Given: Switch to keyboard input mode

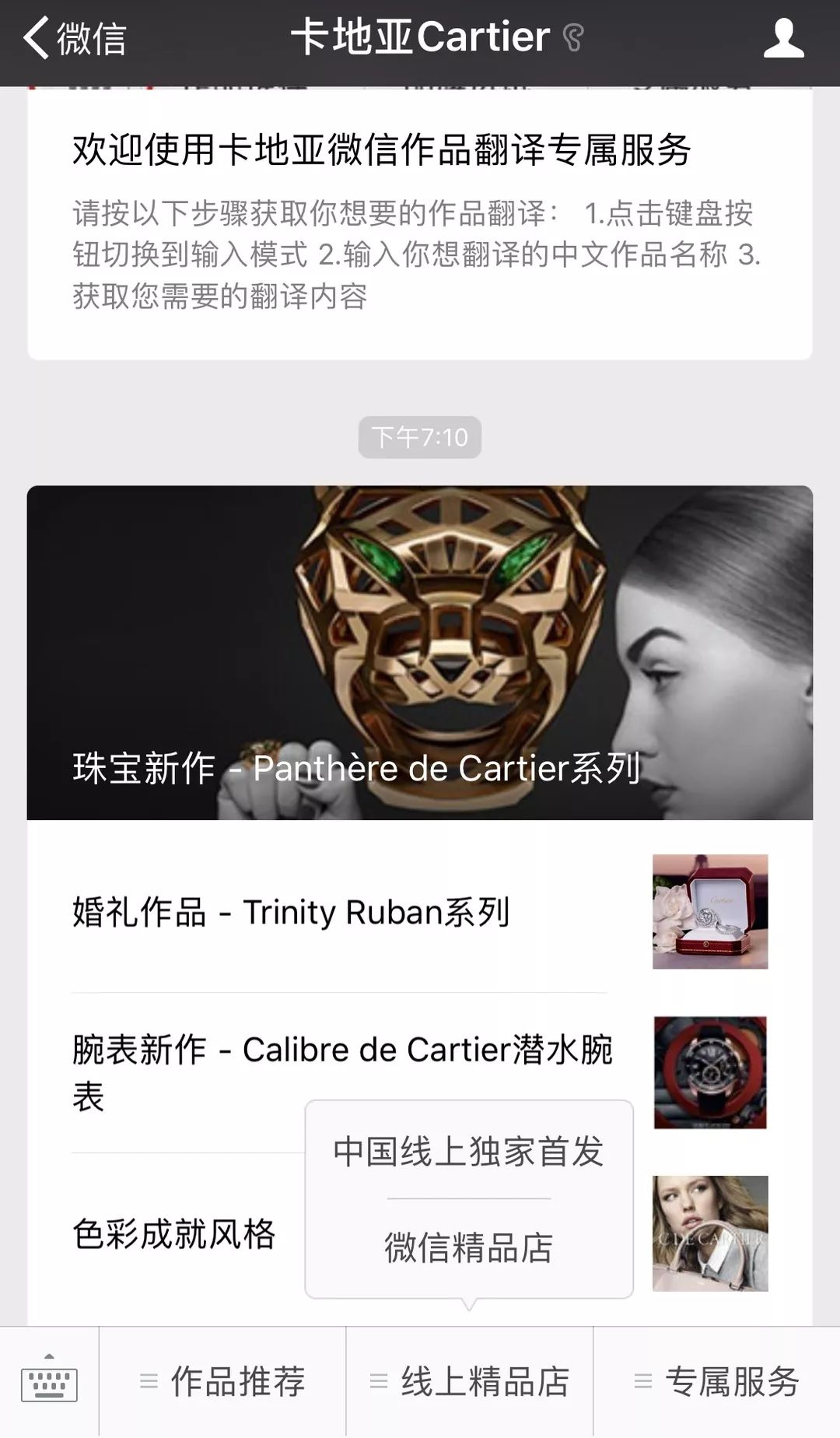Looking at the screenshot, I should click(x=49, y=1382).
